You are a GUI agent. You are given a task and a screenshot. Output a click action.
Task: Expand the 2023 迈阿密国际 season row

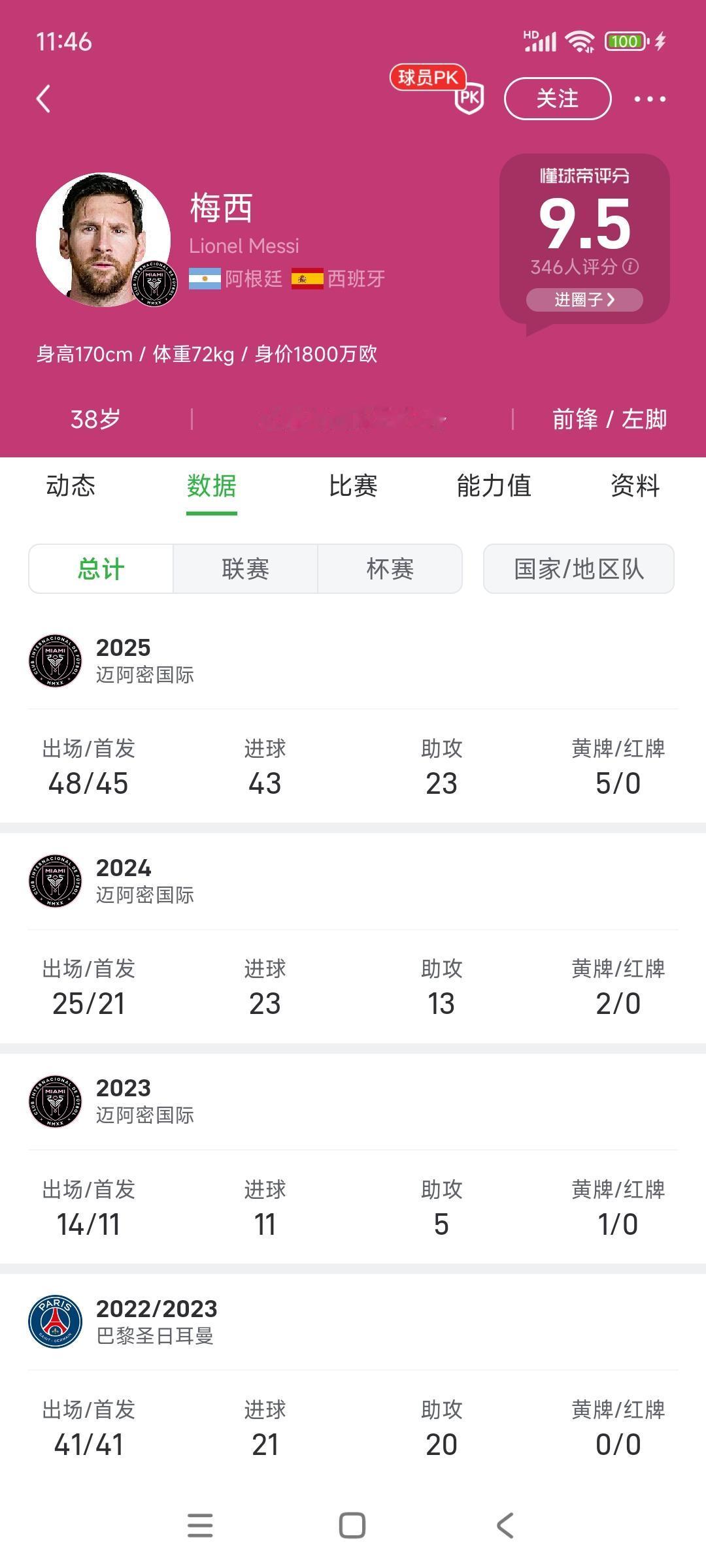[x=353, y=1101]
